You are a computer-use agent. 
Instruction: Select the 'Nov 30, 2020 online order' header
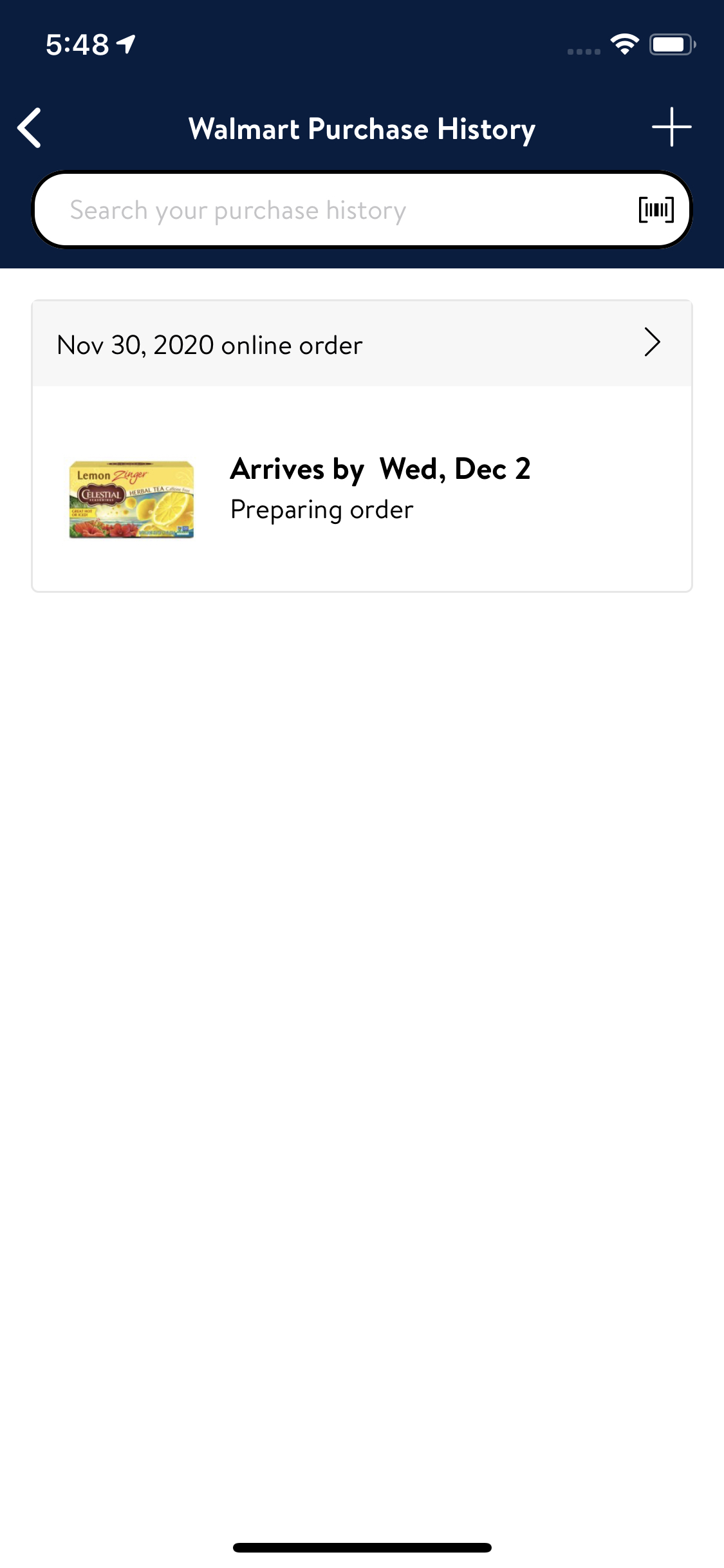[209, 344]
